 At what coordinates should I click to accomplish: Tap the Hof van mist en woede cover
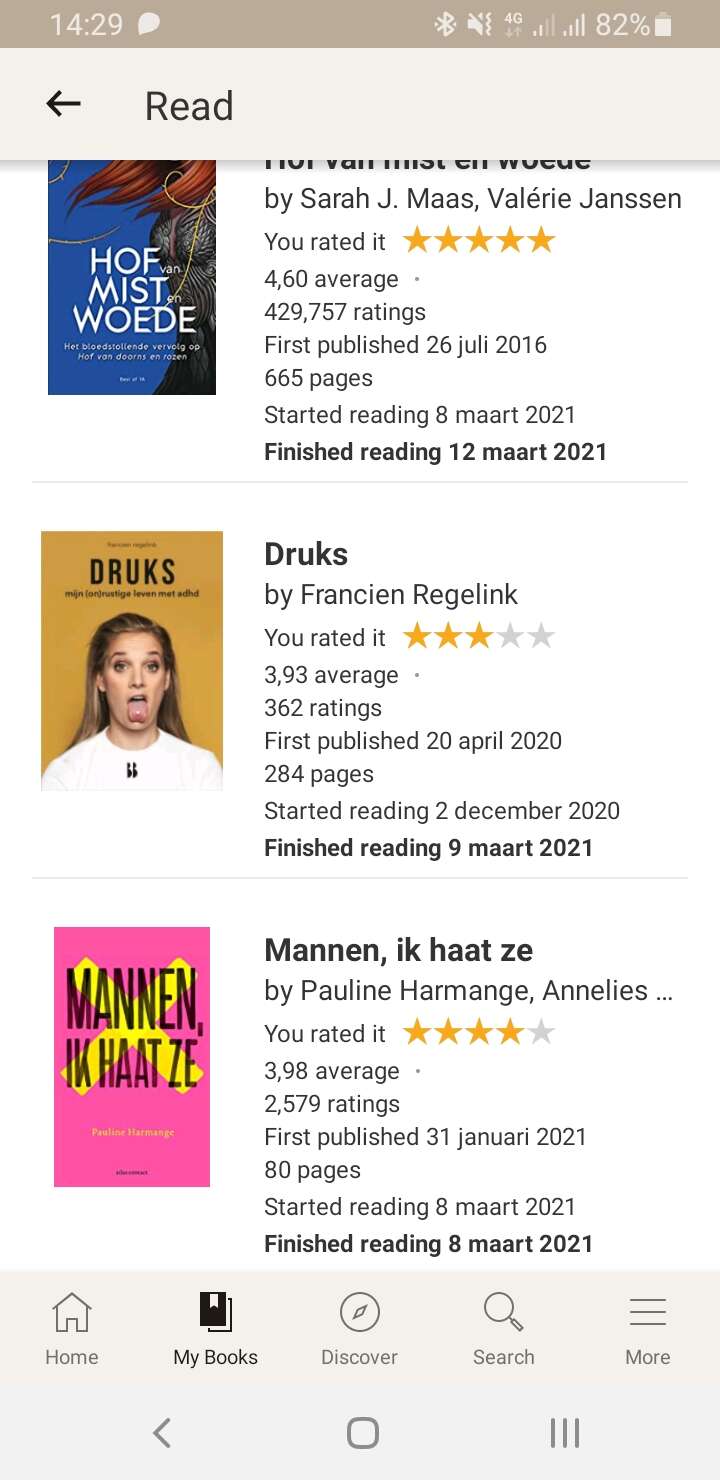coord(132,277)
